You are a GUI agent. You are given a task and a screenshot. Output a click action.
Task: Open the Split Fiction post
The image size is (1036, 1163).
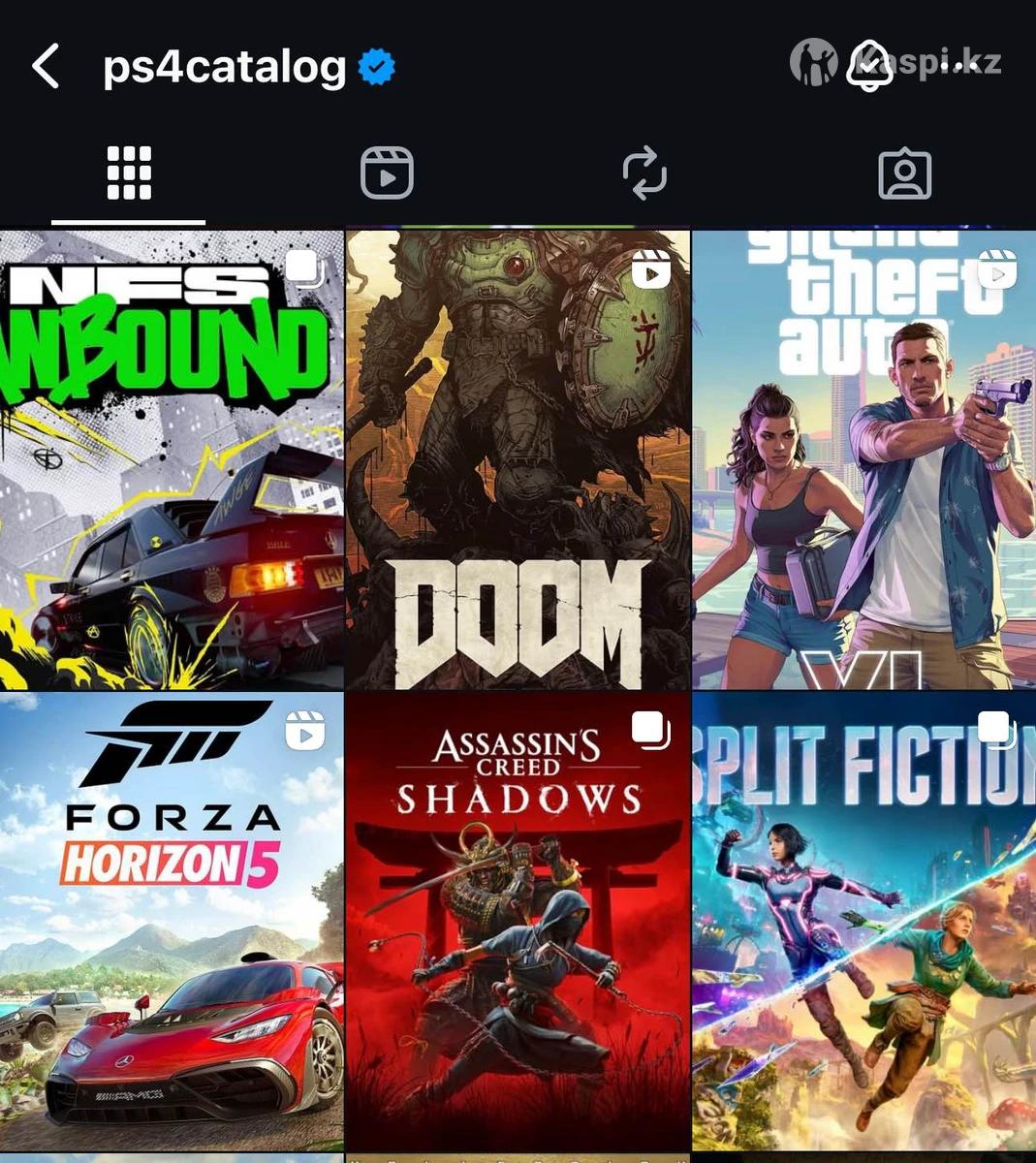(x=863, y=921)
